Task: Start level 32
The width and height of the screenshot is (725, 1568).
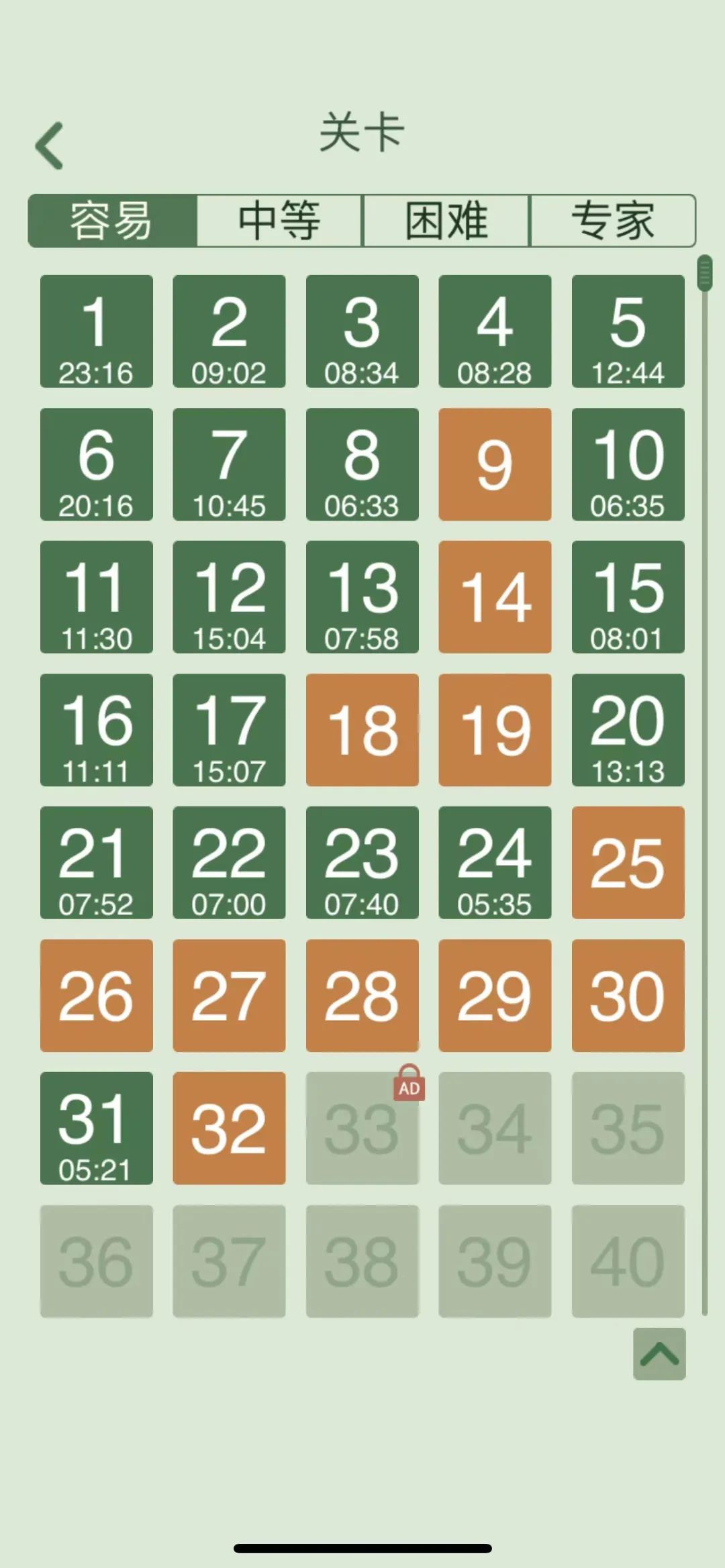Action: coord(229,1129)
